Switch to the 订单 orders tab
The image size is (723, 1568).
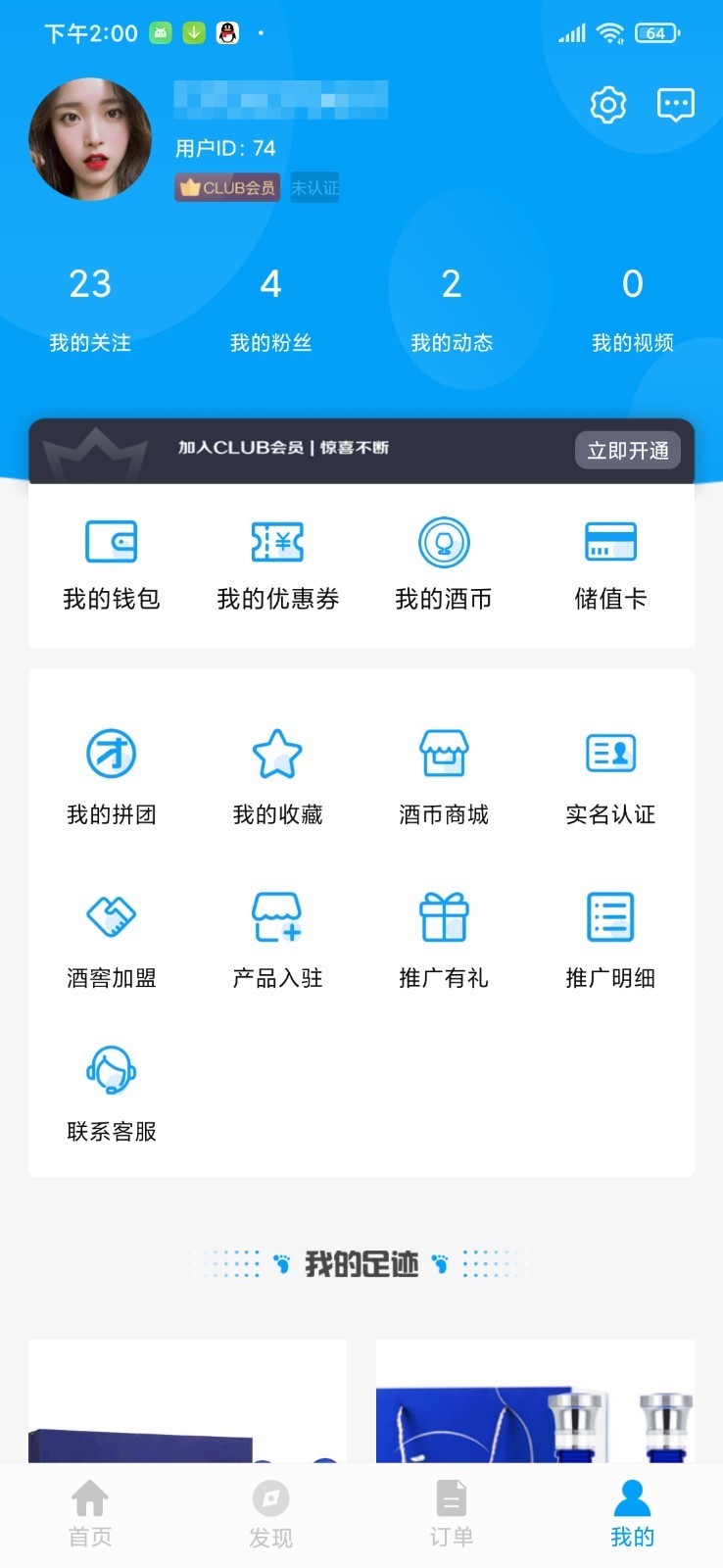451,1514
